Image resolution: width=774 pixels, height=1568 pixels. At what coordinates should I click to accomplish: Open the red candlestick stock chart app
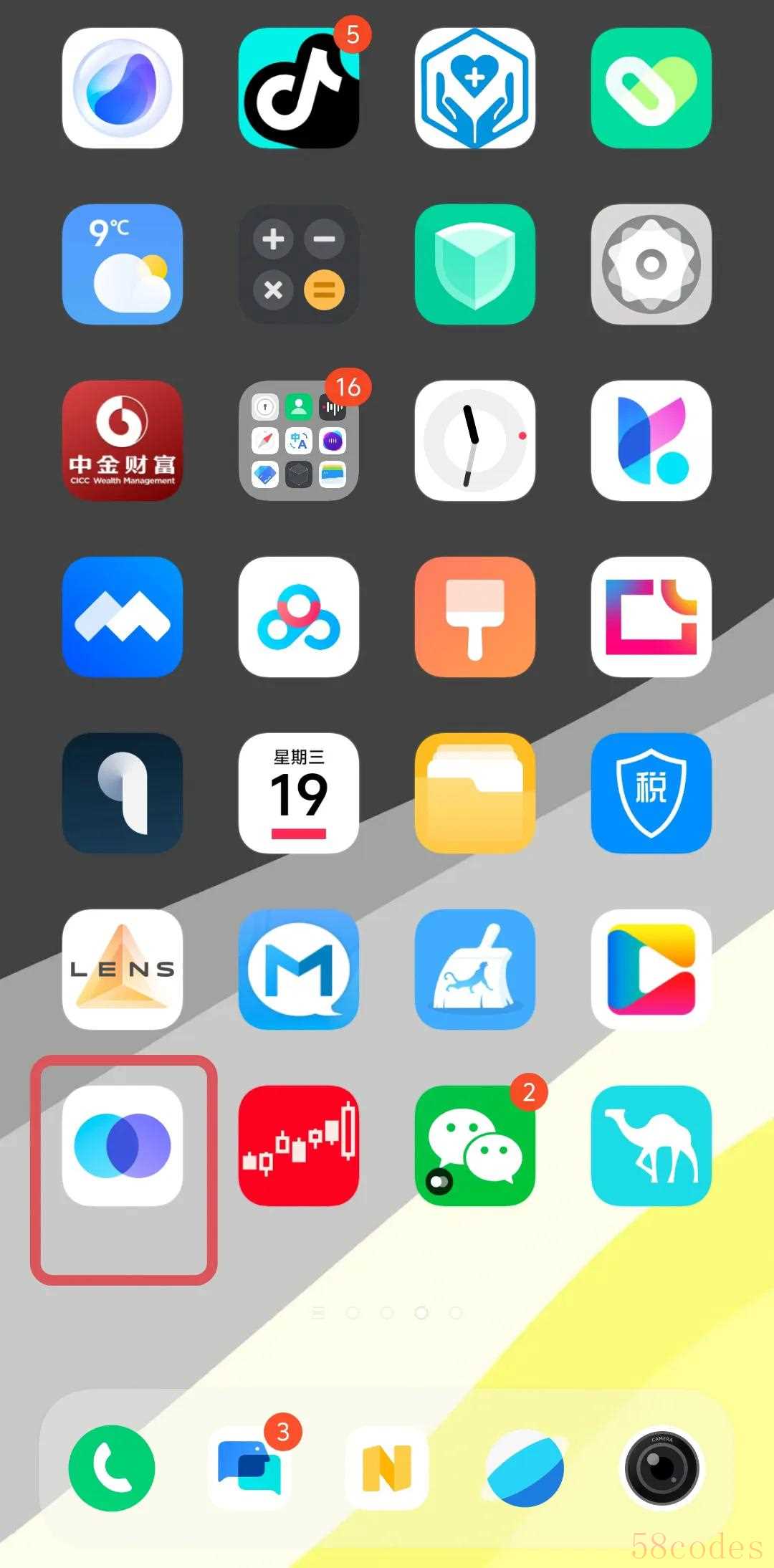298,1146
